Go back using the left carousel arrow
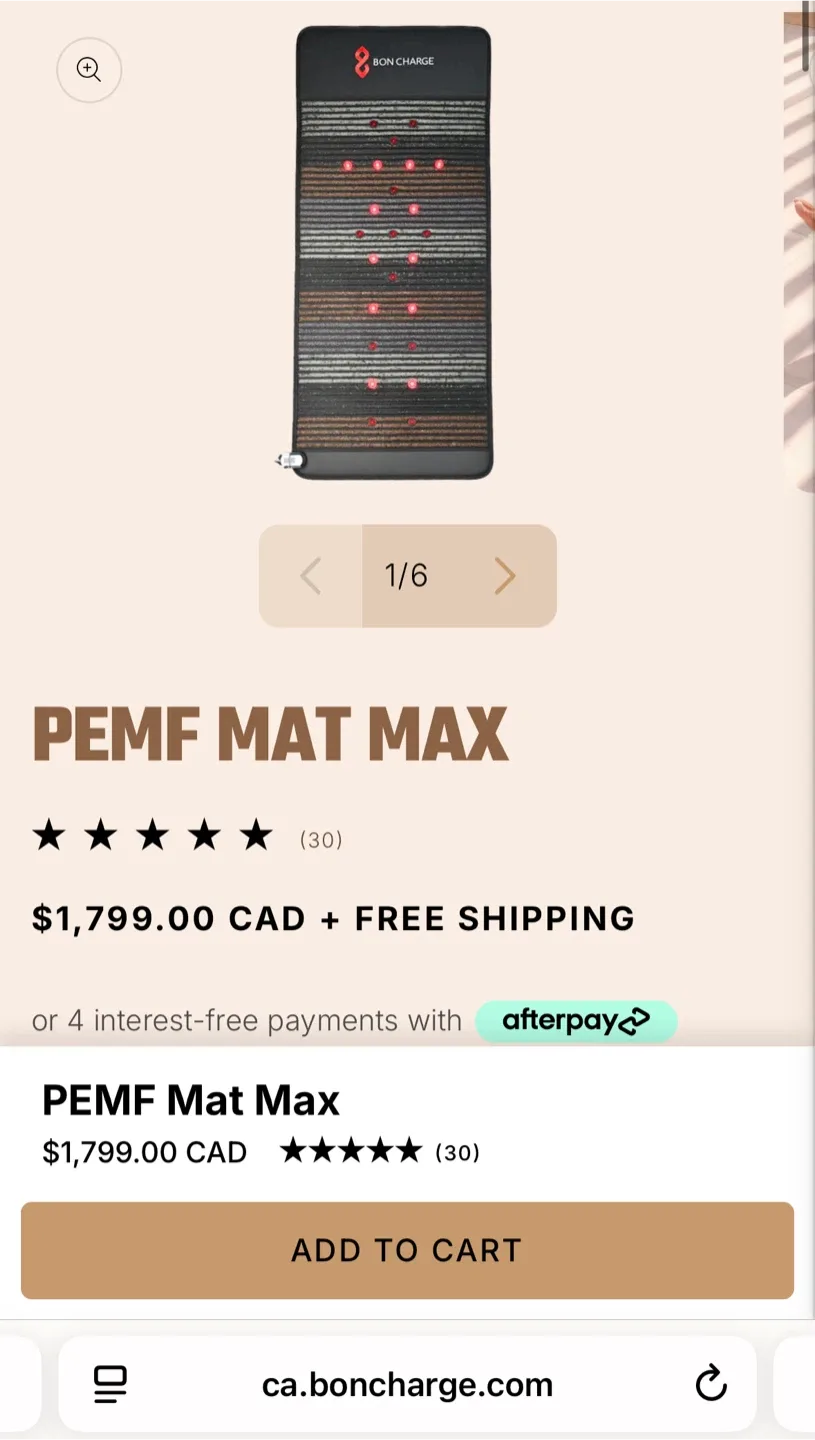The image size is (815, 1440). coord(310,576)
